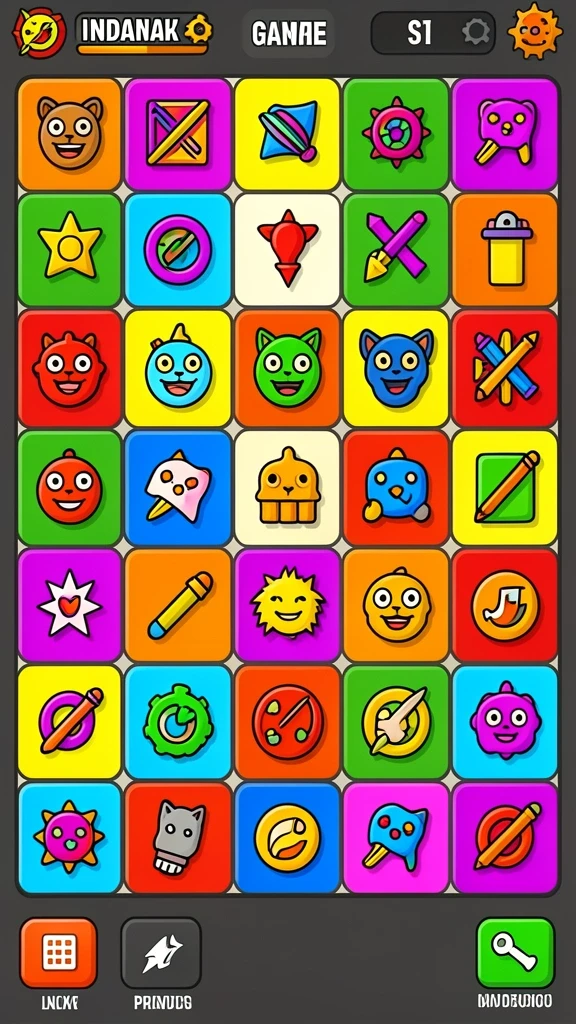Choose the yellow trash can tile
576x1024 pixels.
(x=505, y=250)
